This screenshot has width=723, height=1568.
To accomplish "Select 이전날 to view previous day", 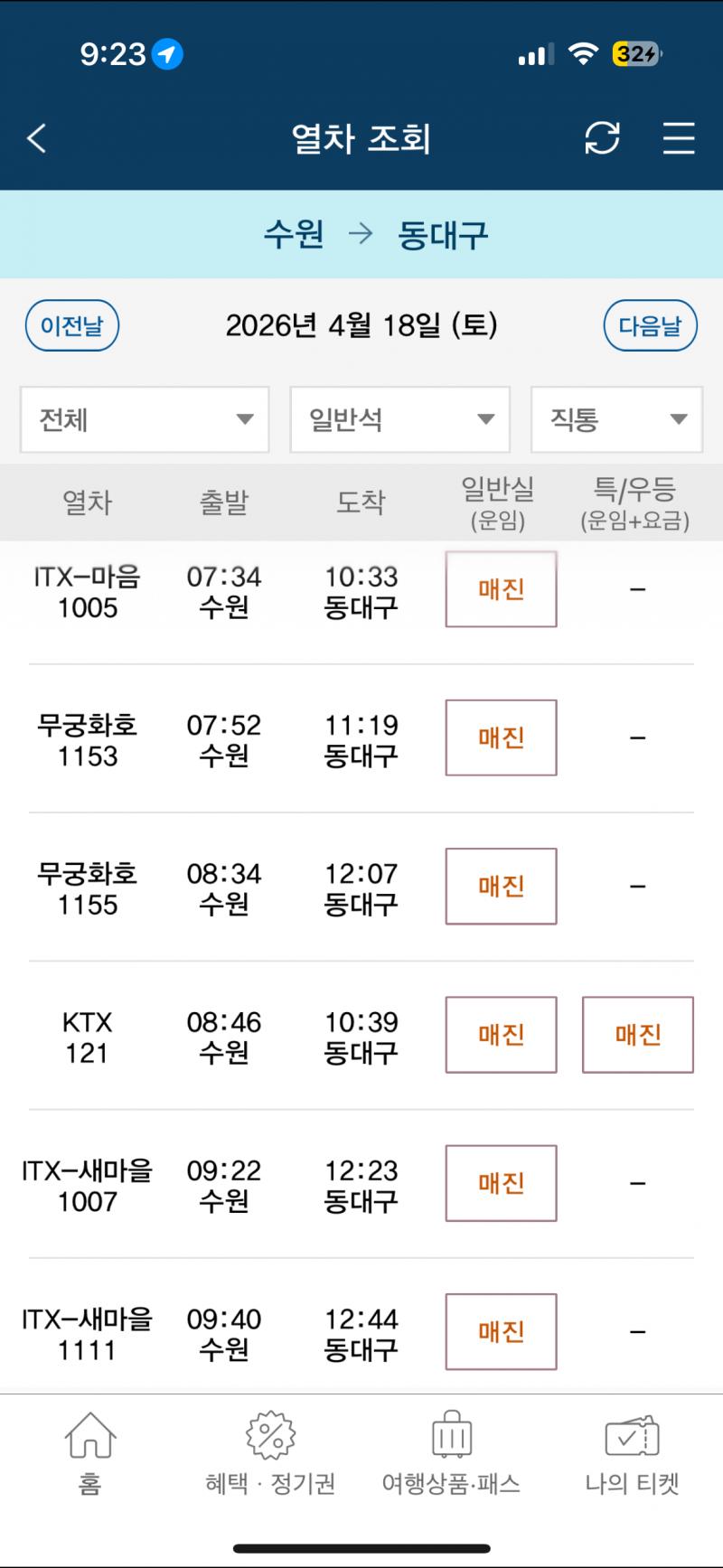I will (x=72, y=325).
